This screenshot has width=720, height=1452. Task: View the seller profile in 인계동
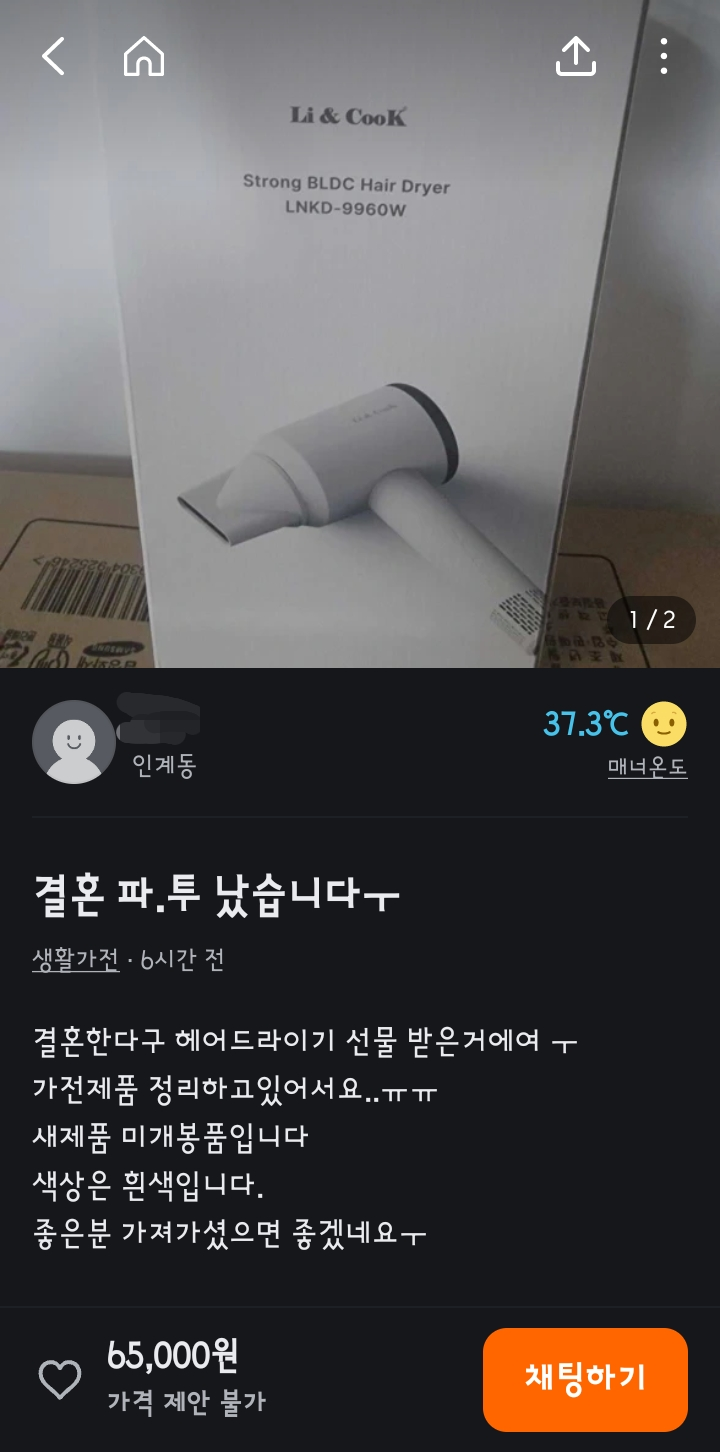74,742
